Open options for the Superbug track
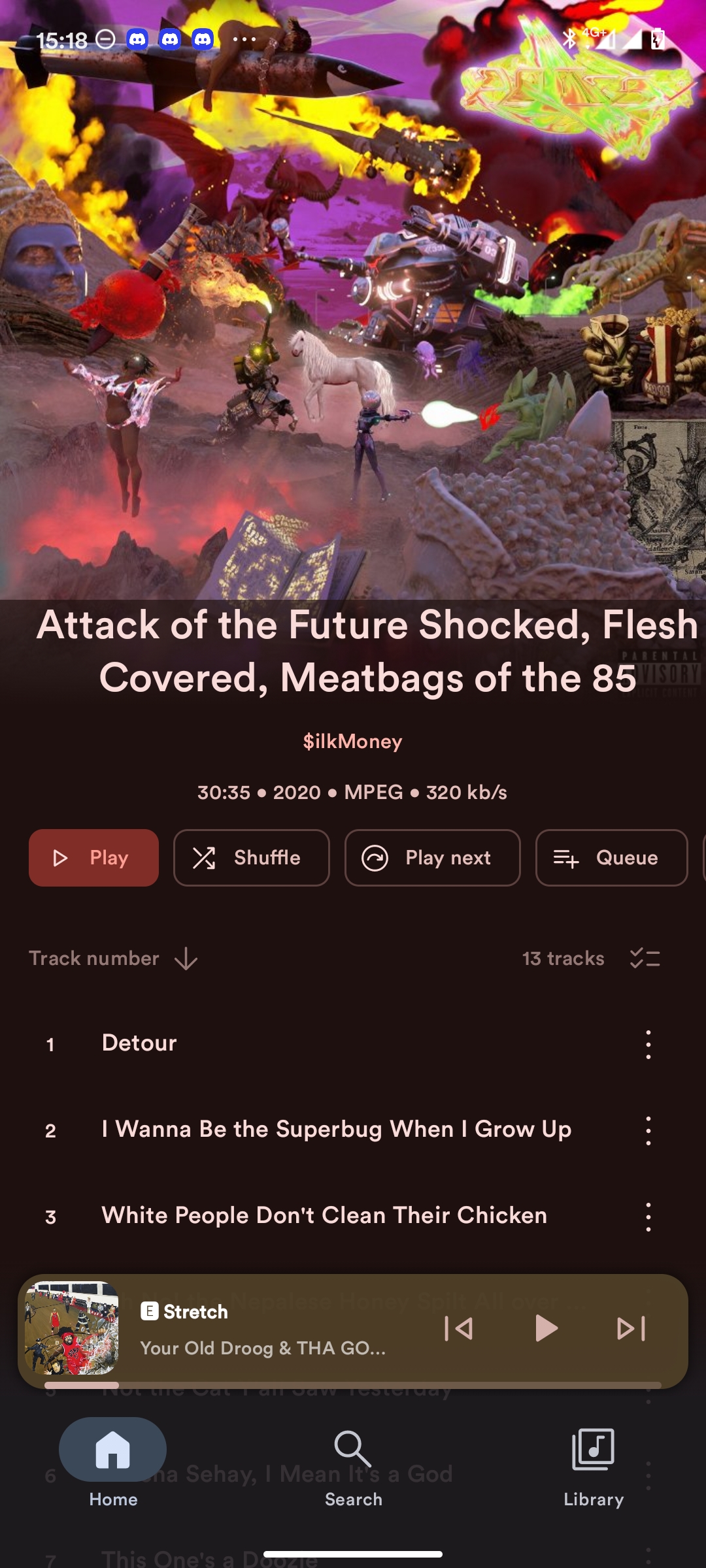This screenshot has width=706, height=1568. click(x=648, y=1130)
